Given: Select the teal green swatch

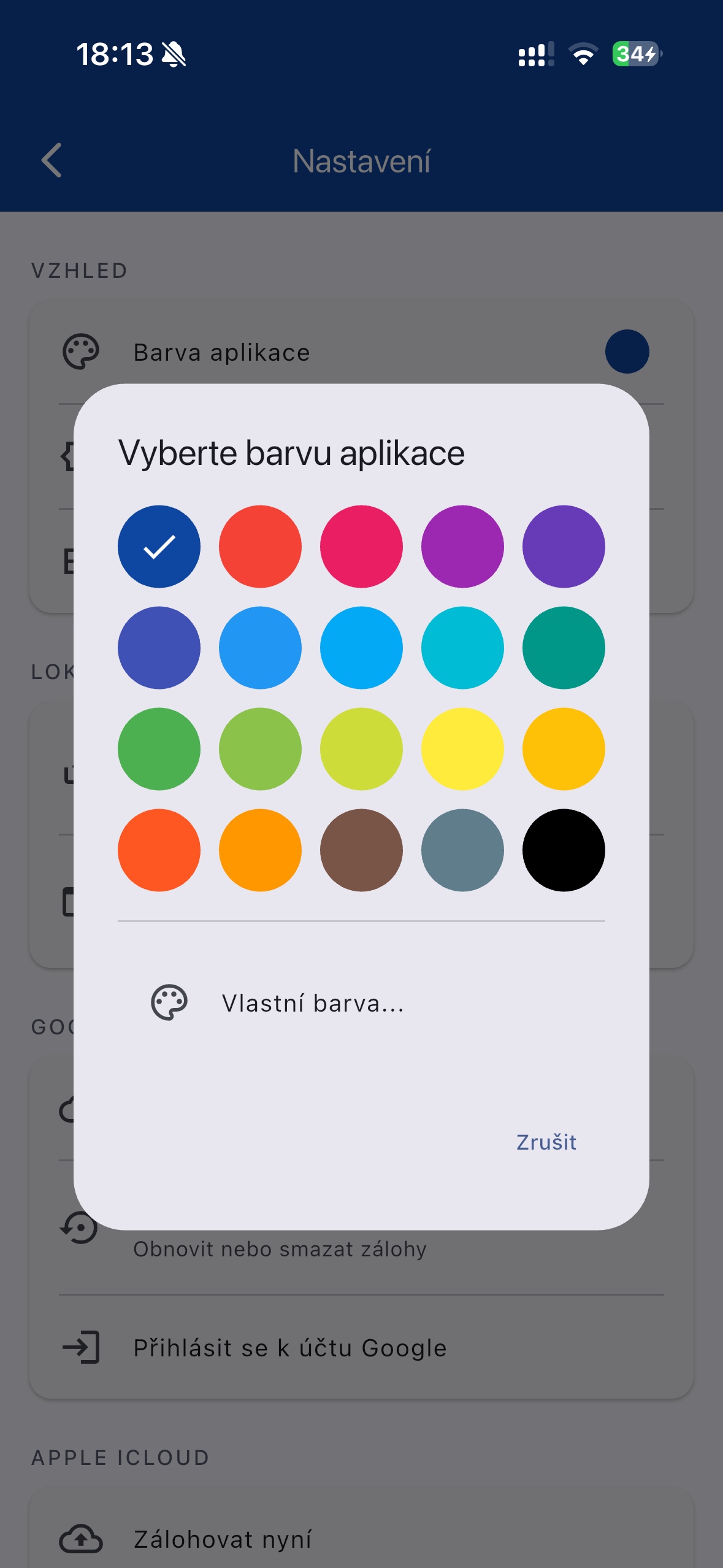Looking at the screenshot, I should coord(564,648).
